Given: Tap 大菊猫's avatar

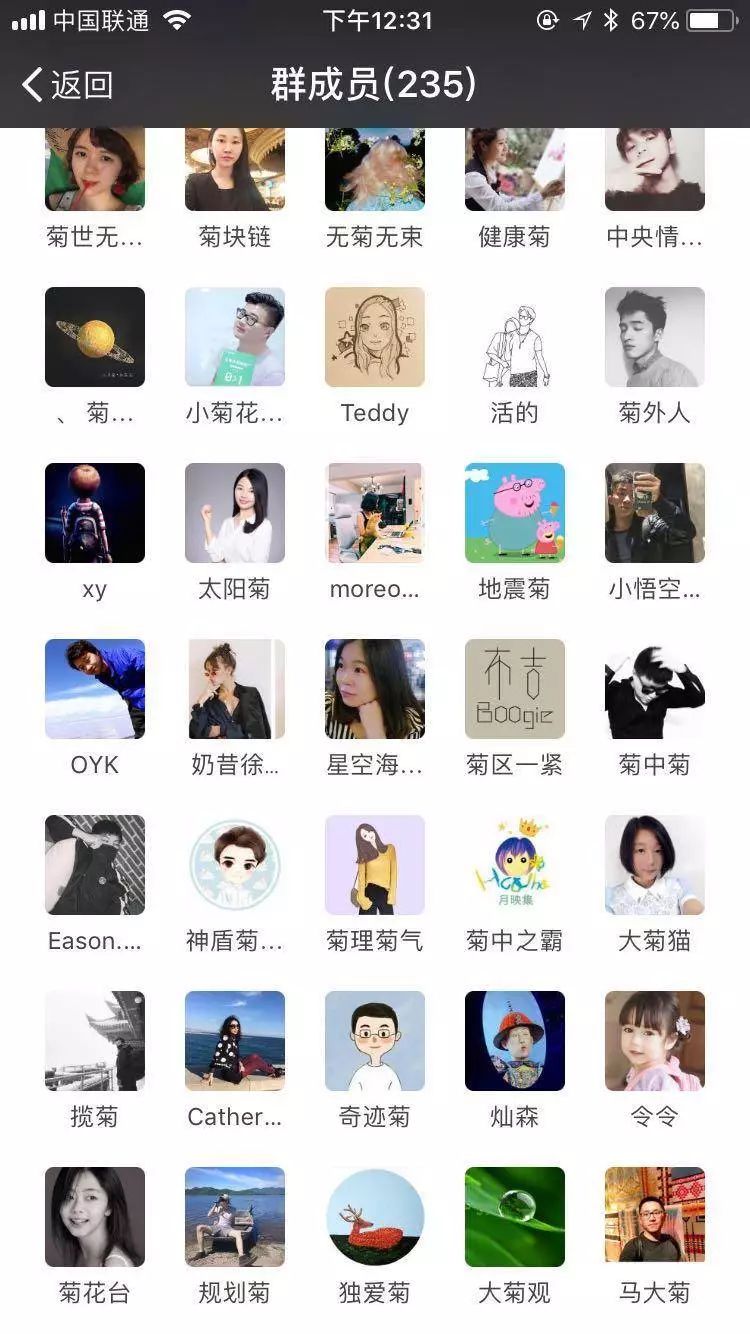Looking at the screenshot, I should click(x=655, y=865).
